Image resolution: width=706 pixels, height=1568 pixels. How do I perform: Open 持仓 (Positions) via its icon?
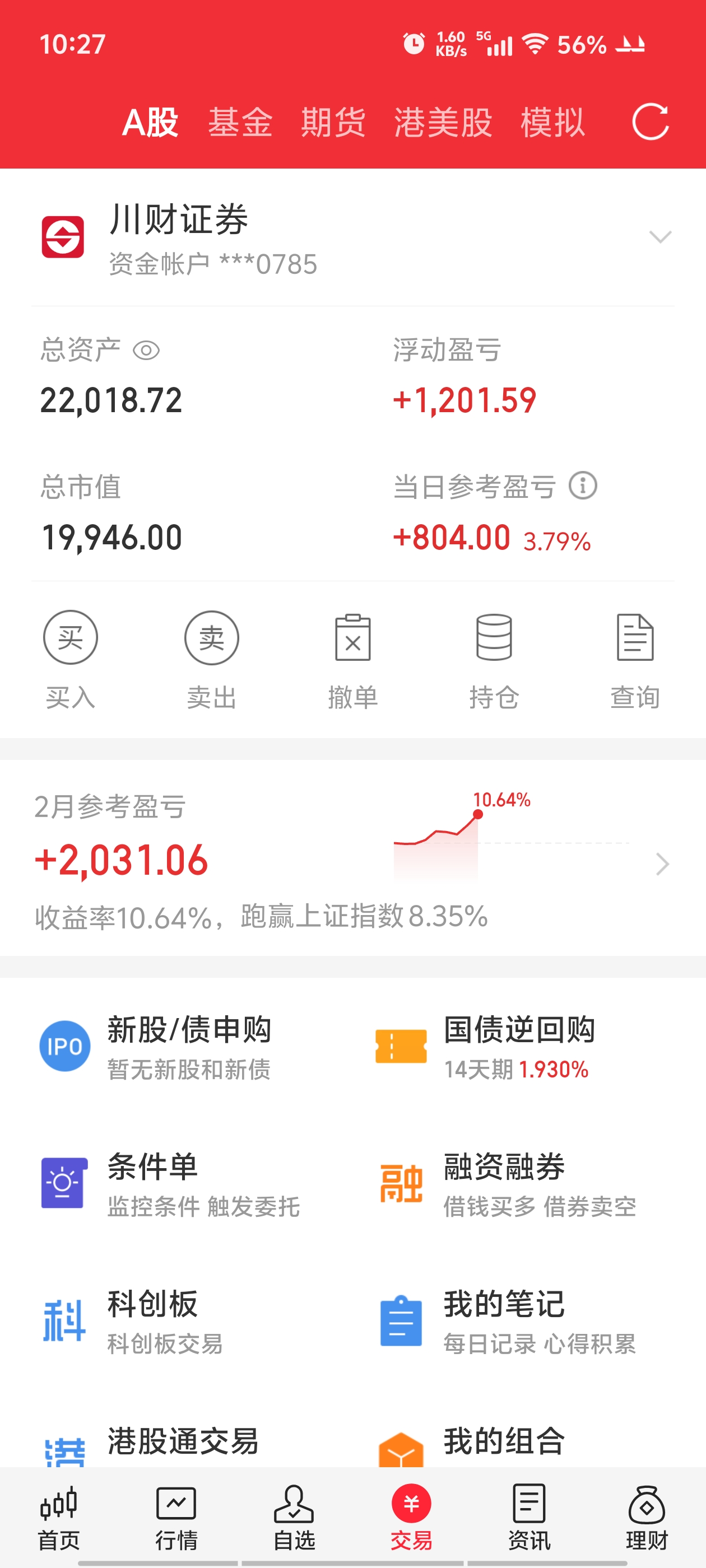494,638
